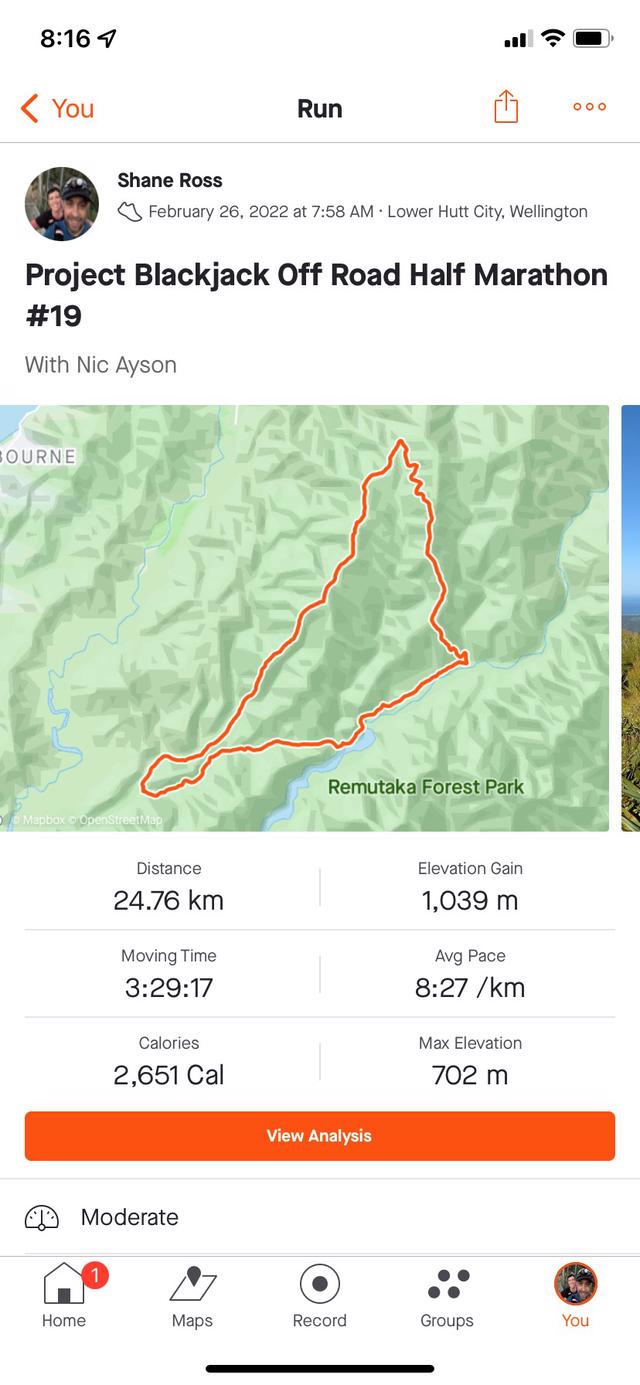Open Shane Ross's profile photo

coord(62,204)
